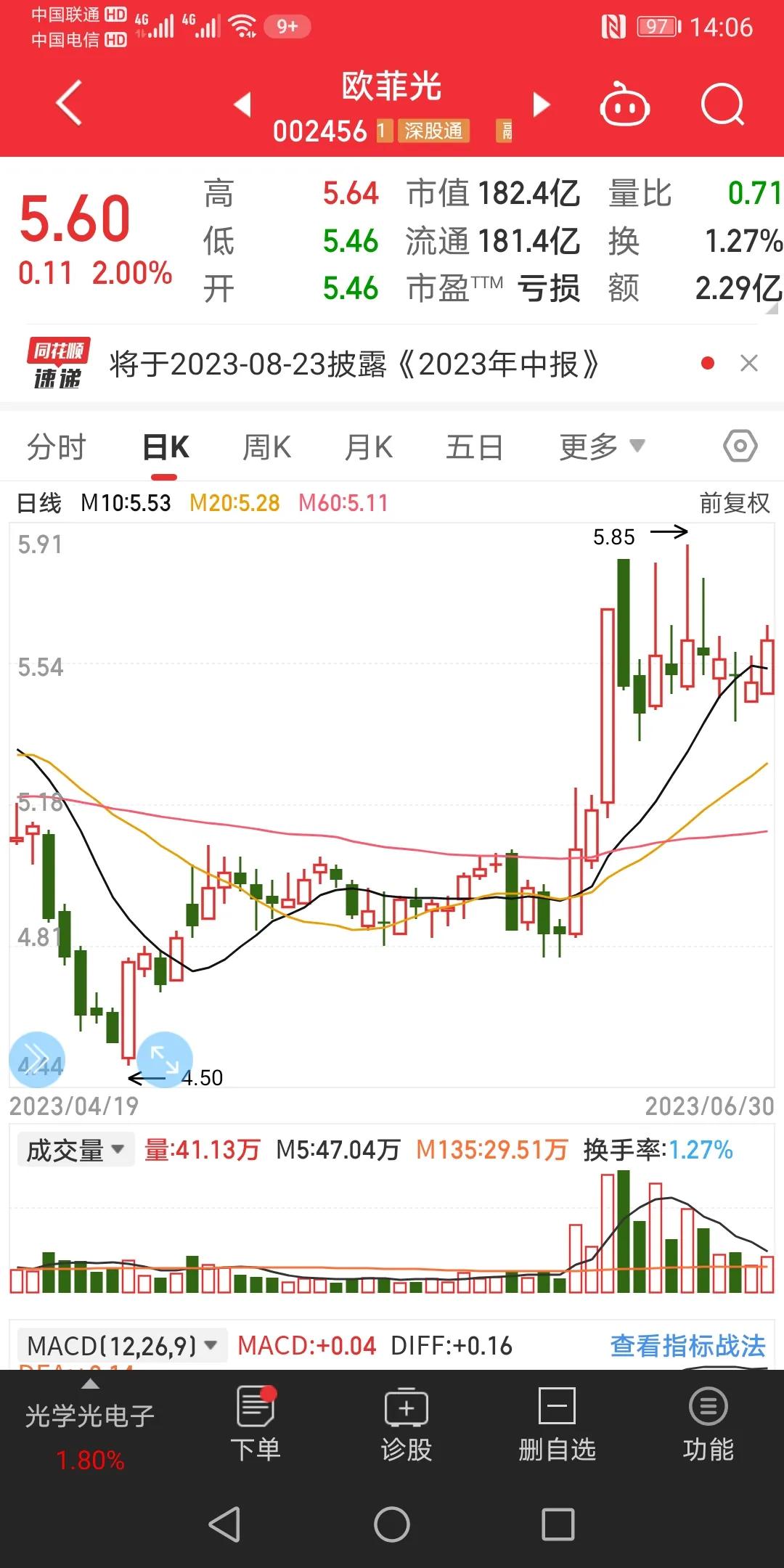Switch to the next stock with right triangle
784x1568 pixels.
coord(541,105)
